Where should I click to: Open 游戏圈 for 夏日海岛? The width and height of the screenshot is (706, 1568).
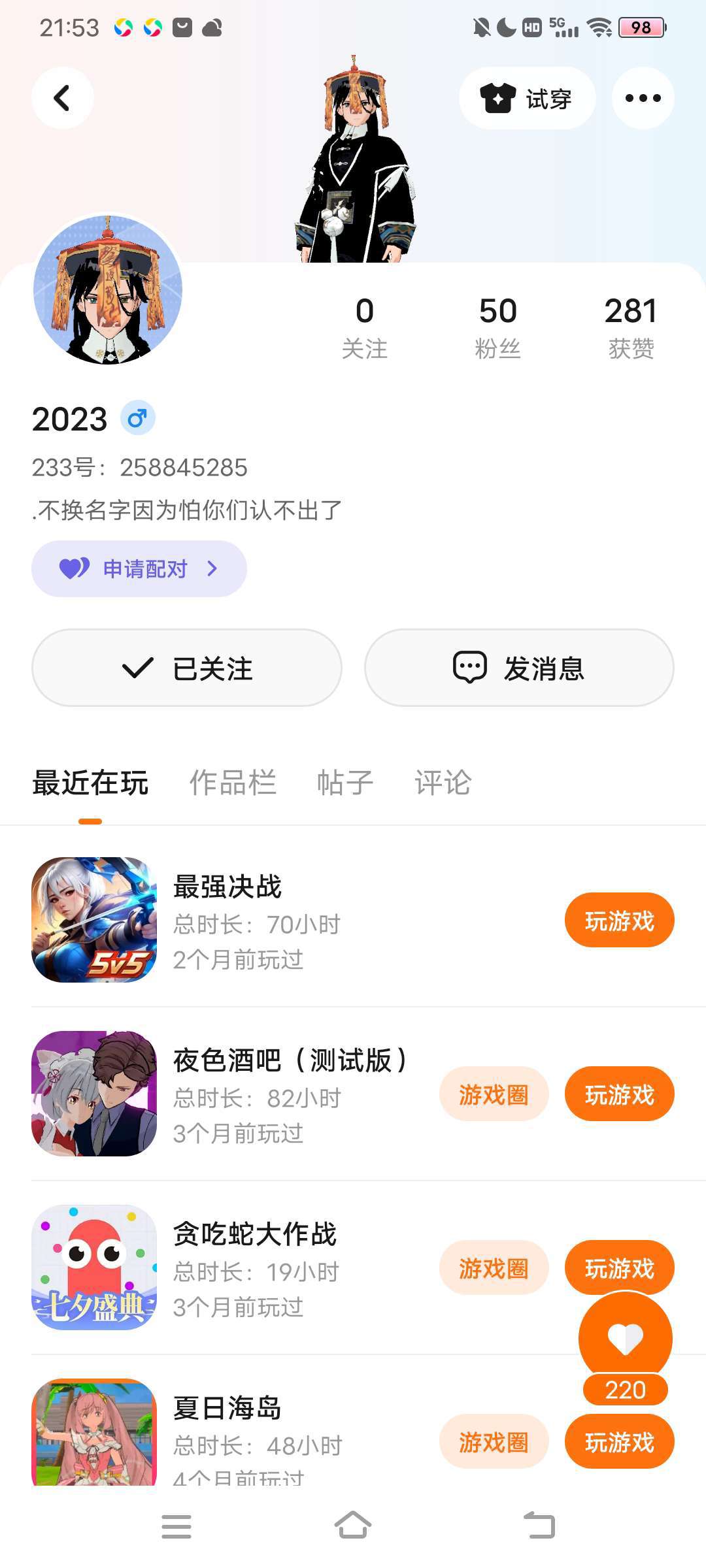(494, 1442)
